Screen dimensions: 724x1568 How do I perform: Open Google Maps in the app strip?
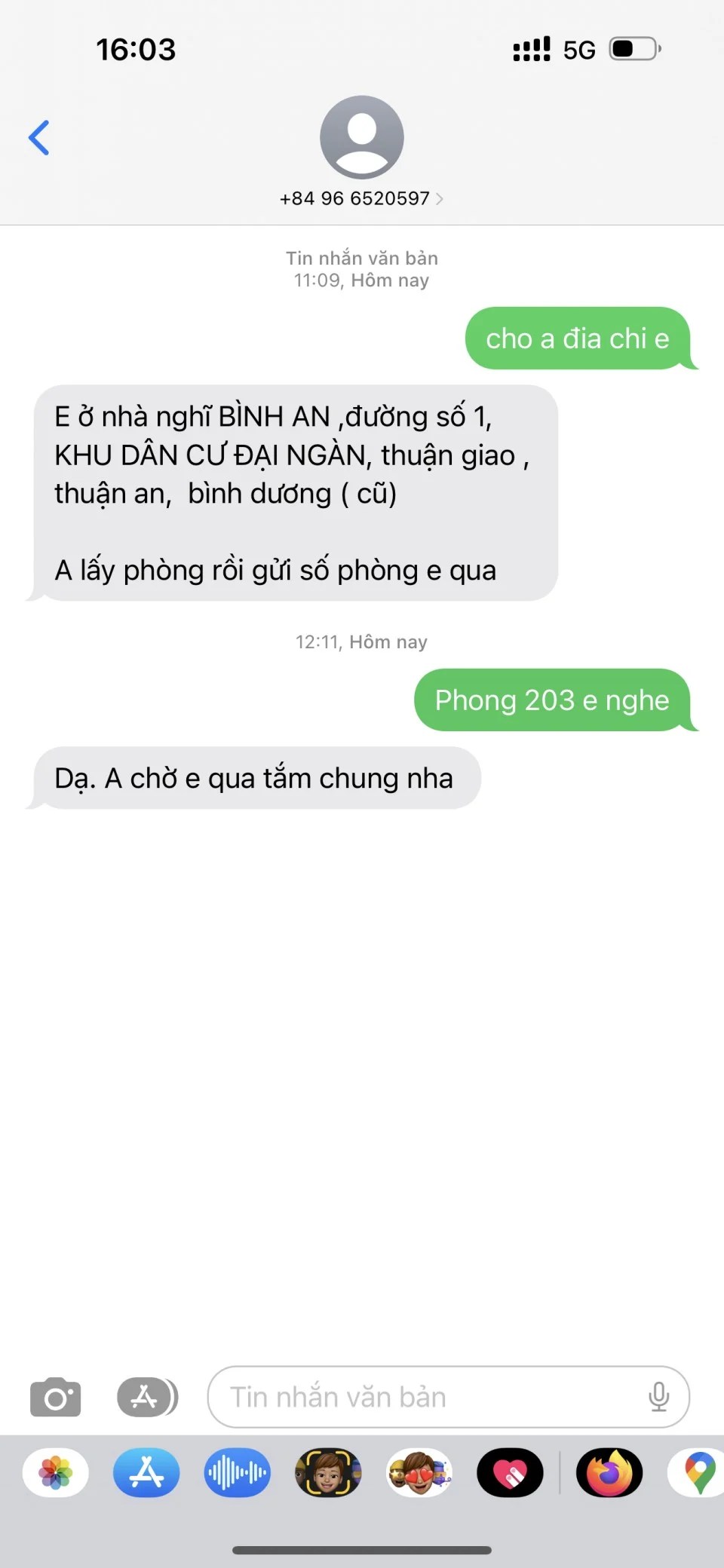point(698,1472)
